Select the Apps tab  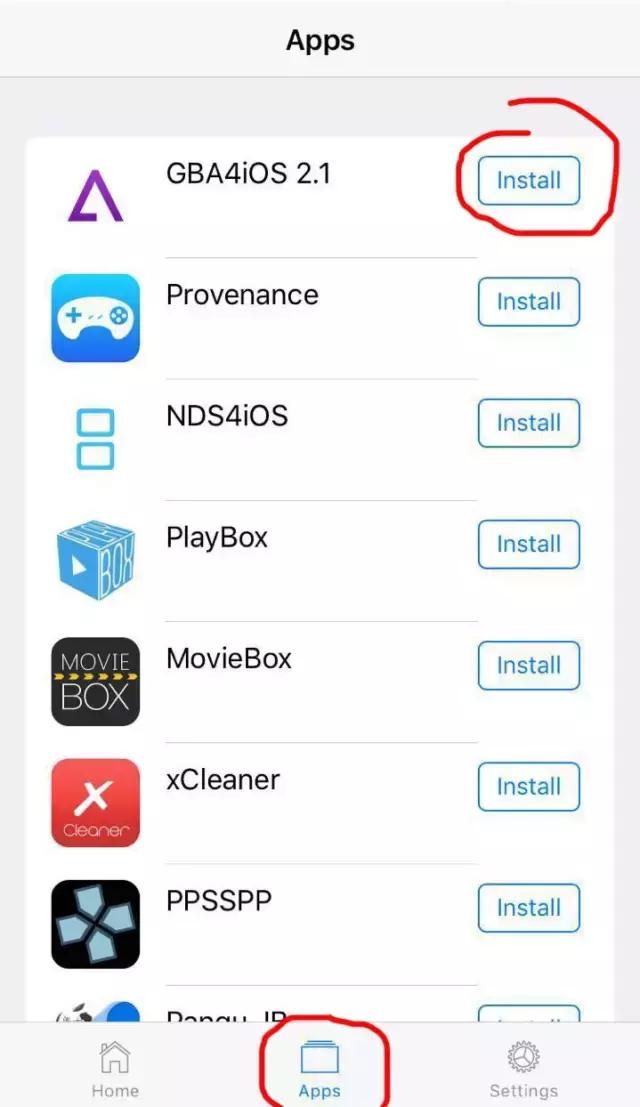[x=320, y=1068]
